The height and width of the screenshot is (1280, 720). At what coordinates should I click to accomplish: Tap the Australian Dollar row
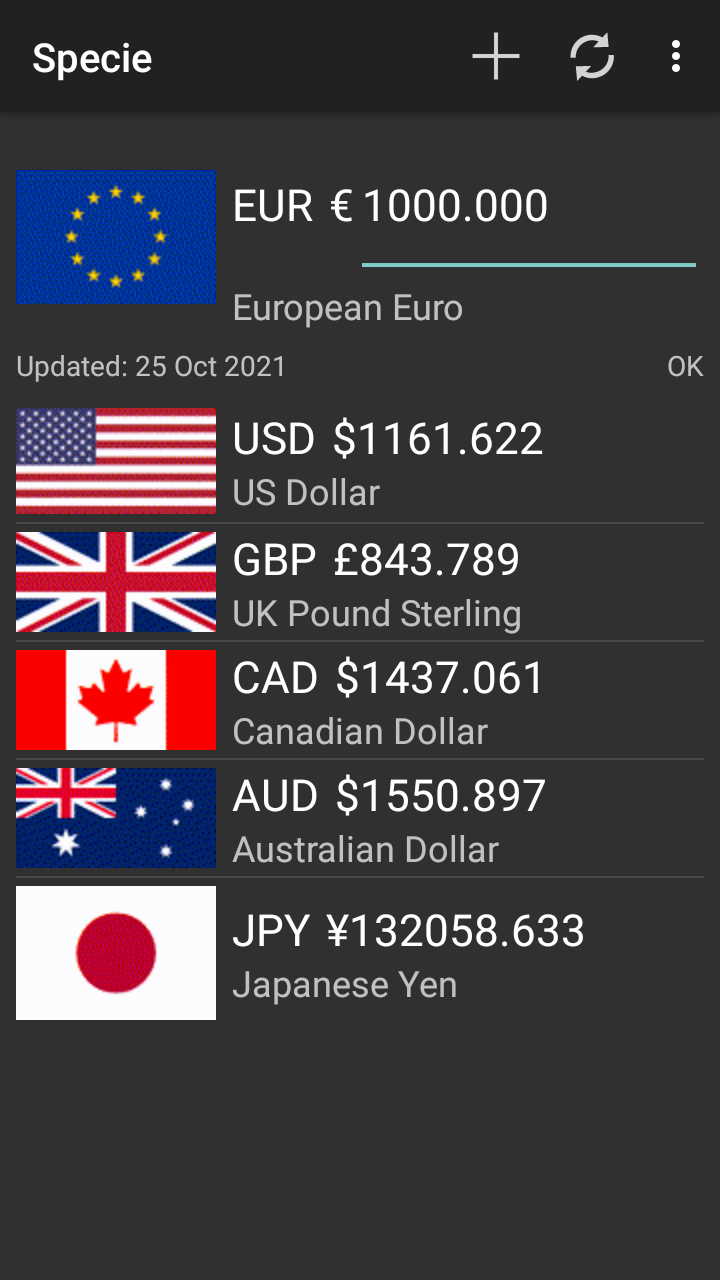pyautogui.click(x=360, y=818)
